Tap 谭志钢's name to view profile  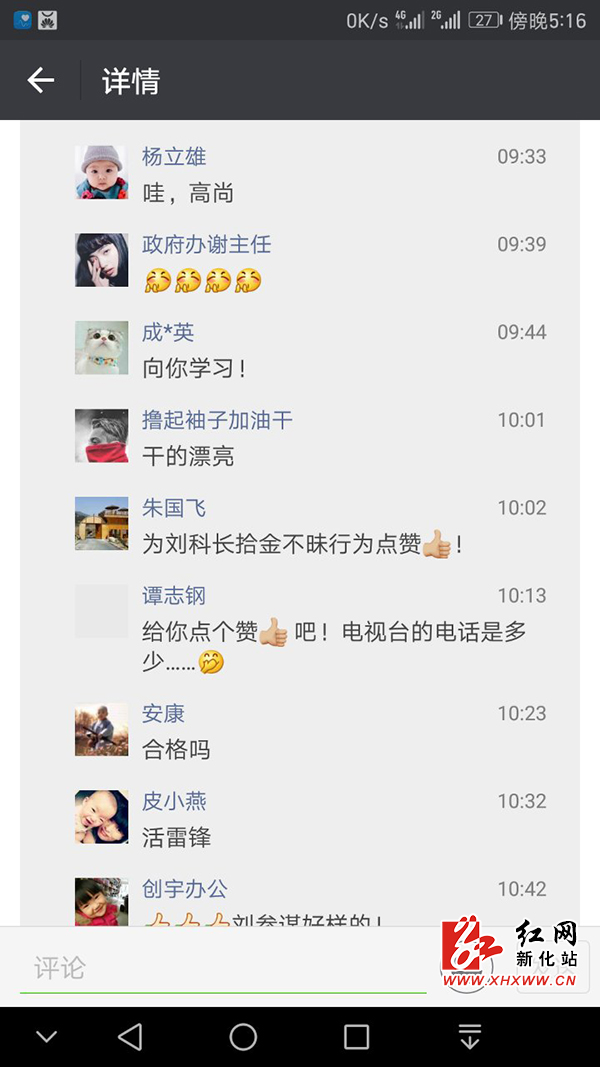click(x=174, y=596)
